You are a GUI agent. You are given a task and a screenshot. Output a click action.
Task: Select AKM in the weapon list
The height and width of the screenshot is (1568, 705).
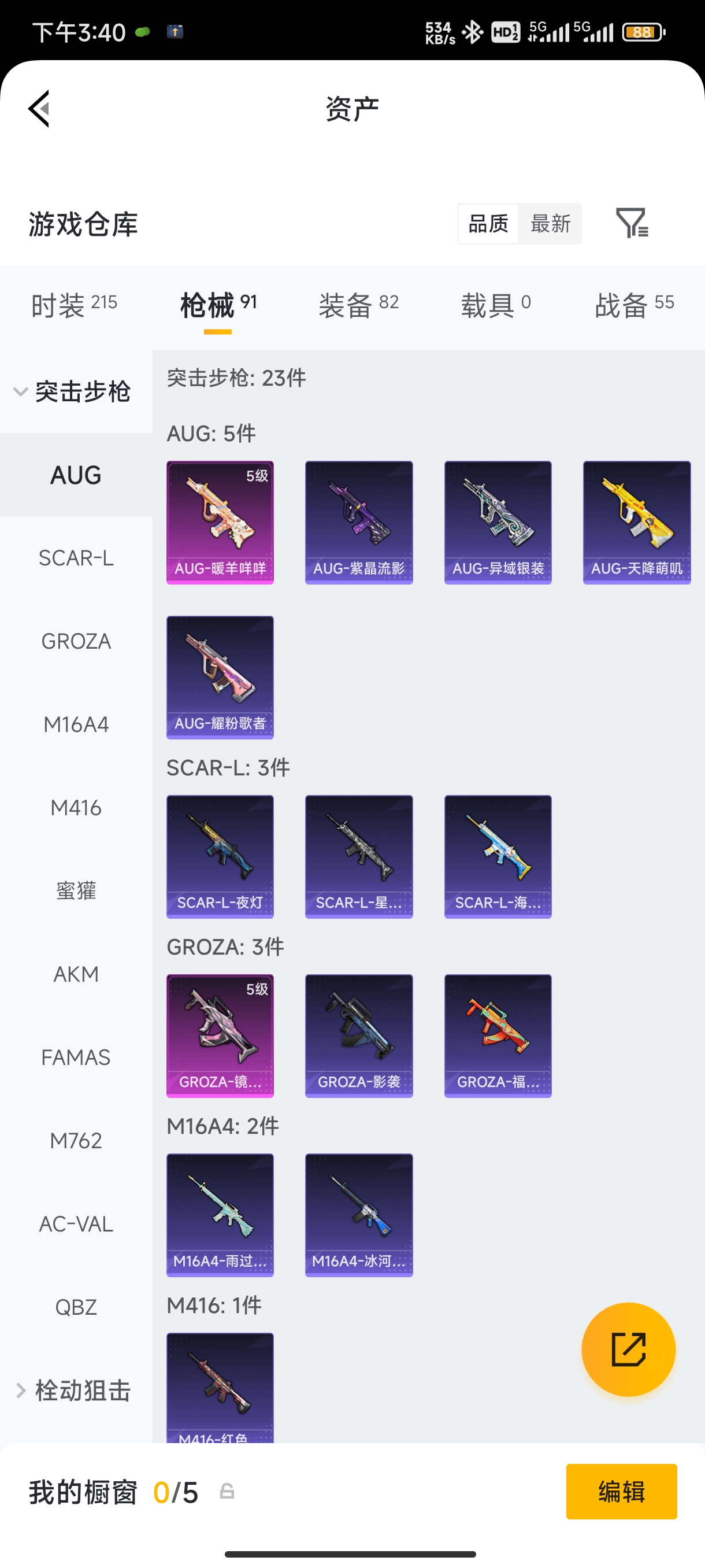(76, 974)
